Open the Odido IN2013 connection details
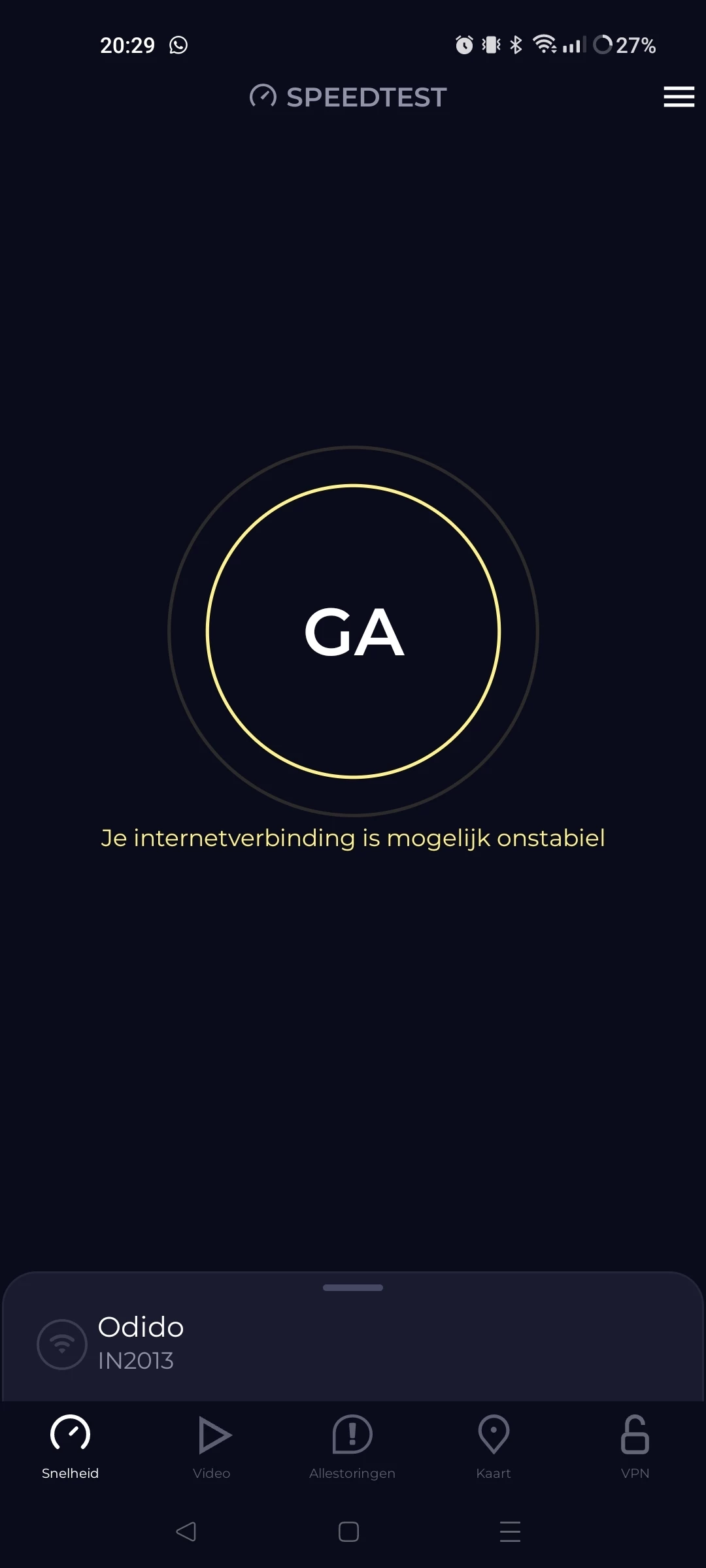Screen dimensions: 706x1568 (x=141, y=1343)
